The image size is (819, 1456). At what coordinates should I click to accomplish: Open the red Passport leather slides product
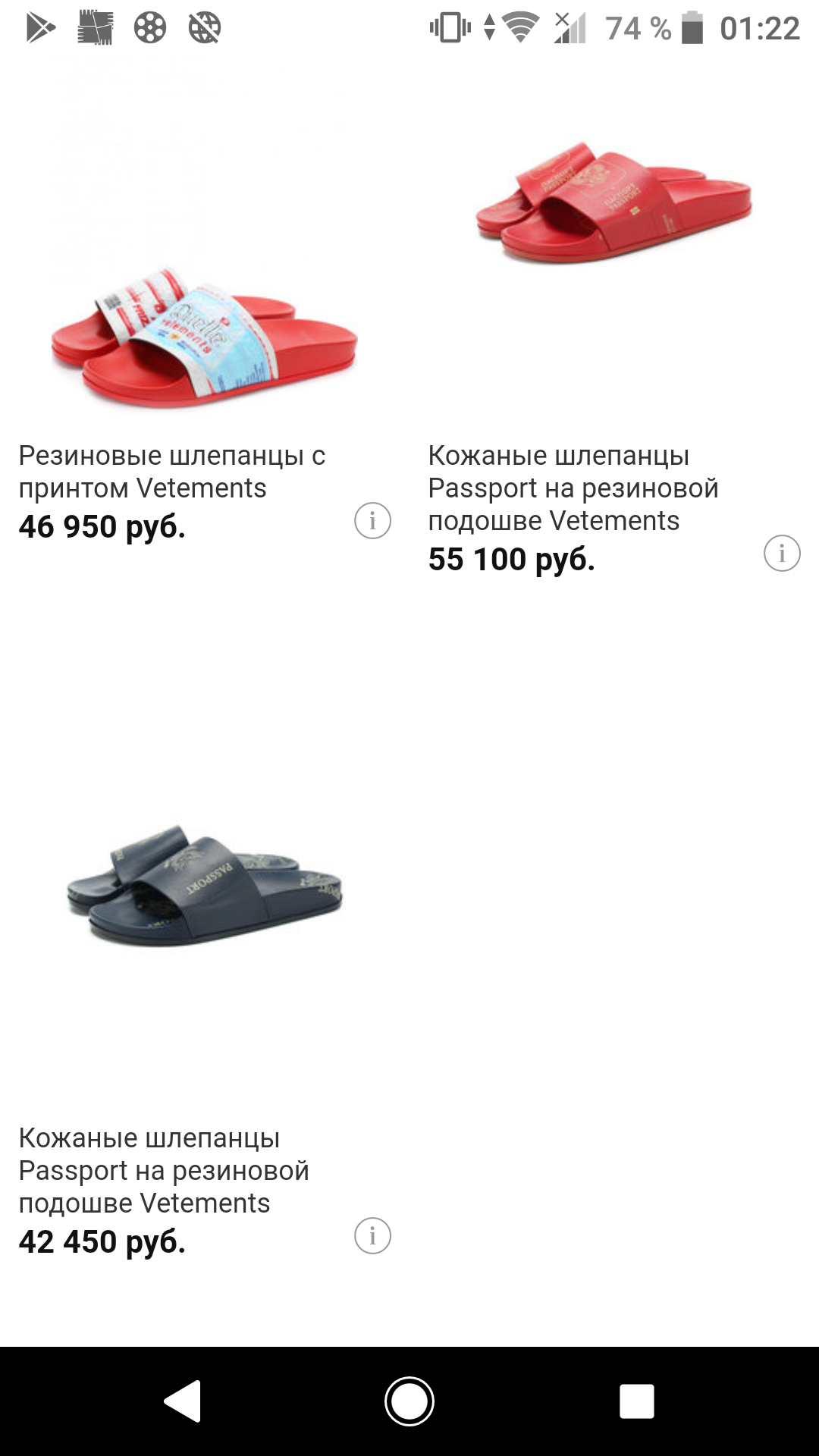click(614, 203)
